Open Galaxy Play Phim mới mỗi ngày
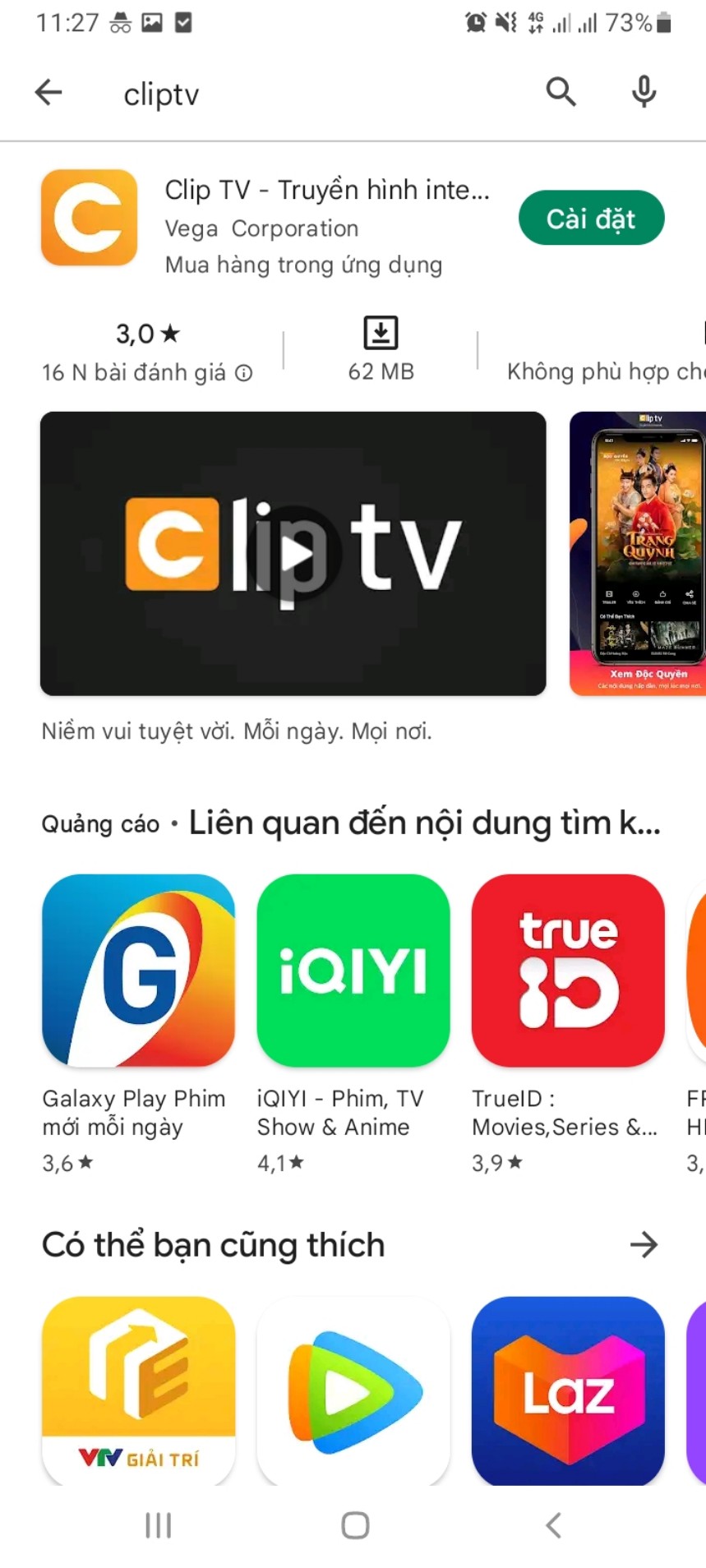Screen dimensions: 706x1568 click(x=138, y=971)
